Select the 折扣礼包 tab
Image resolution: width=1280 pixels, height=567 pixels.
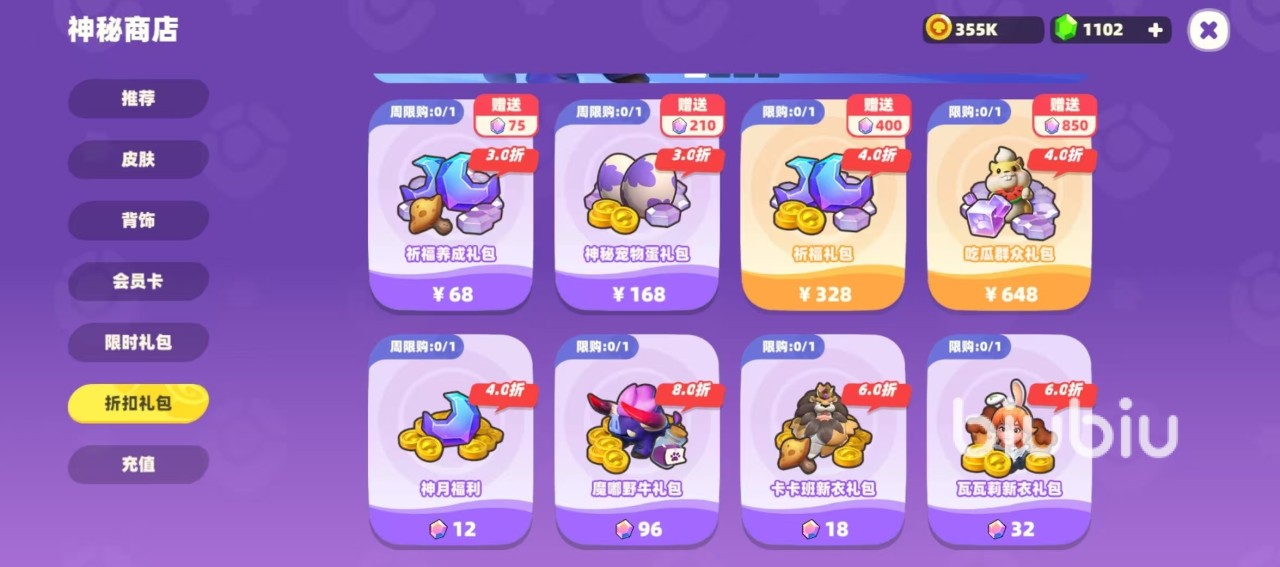(138, 403)
